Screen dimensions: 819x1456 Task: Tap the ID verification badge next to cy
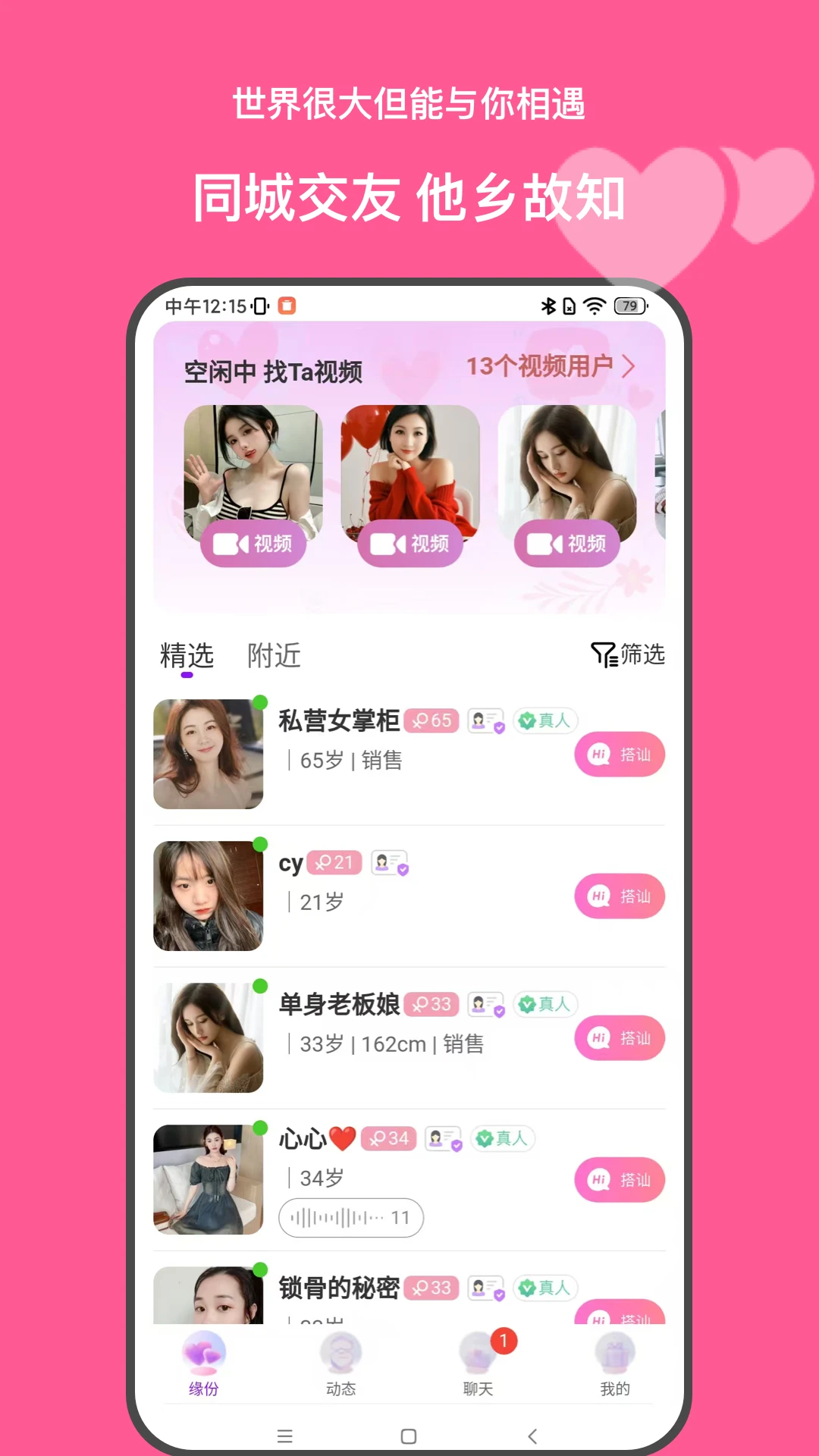click(391, 864)
